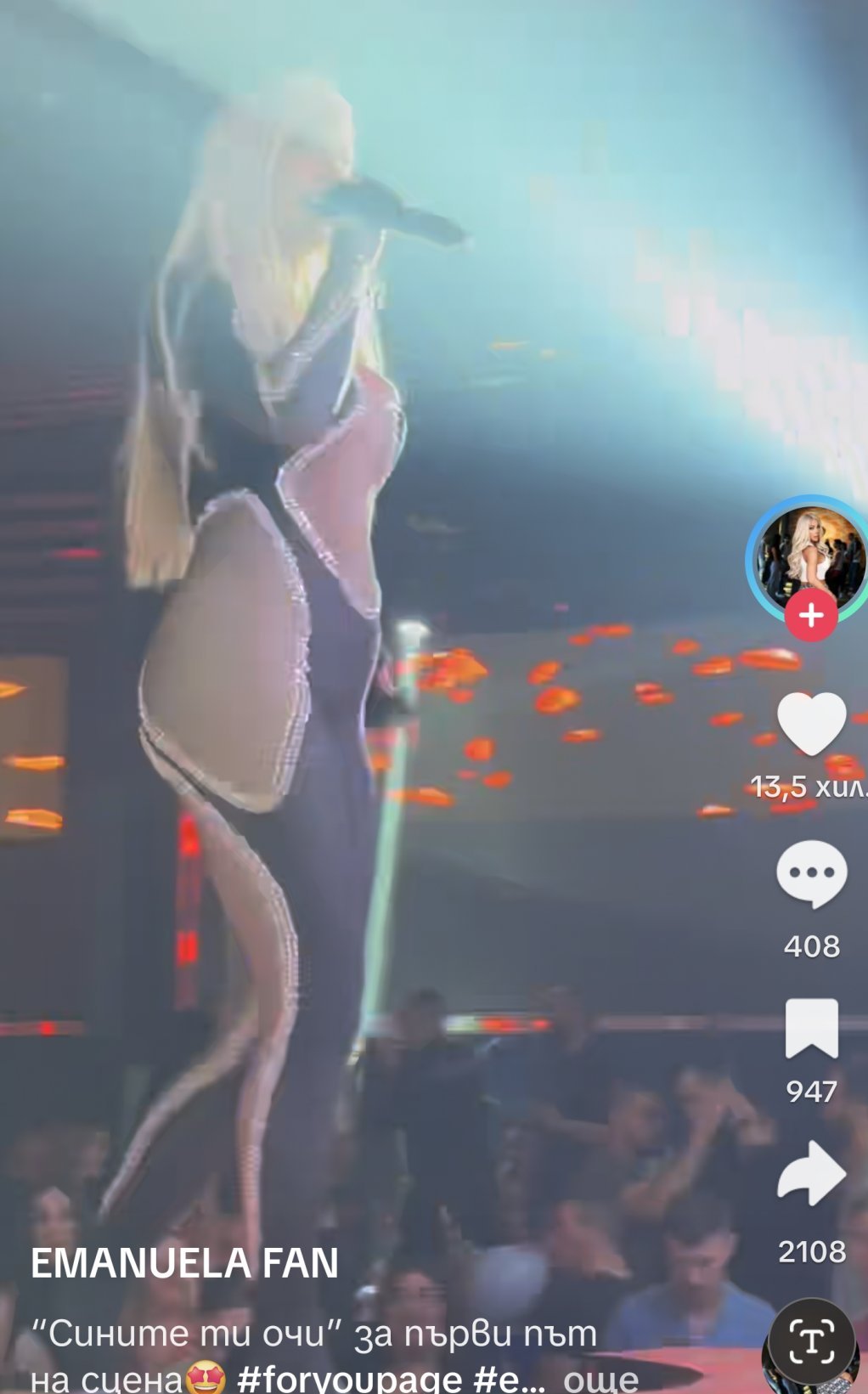Like this video with the heart
The width and height of the screenshot is (868, 1394).
tap(811, 724)
